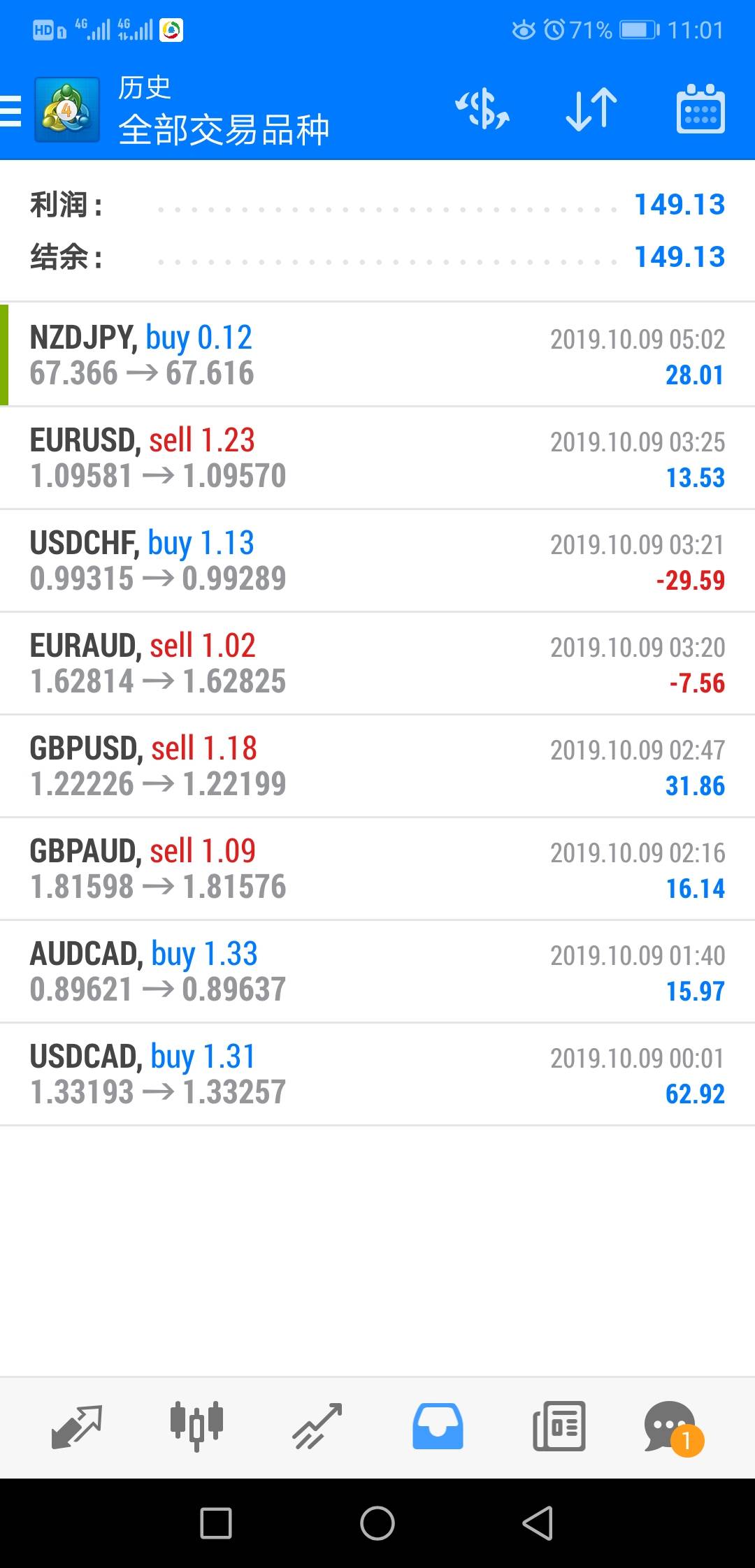Open the News tab
This screenshot has height=1568, width=755.
point(559,1426)
